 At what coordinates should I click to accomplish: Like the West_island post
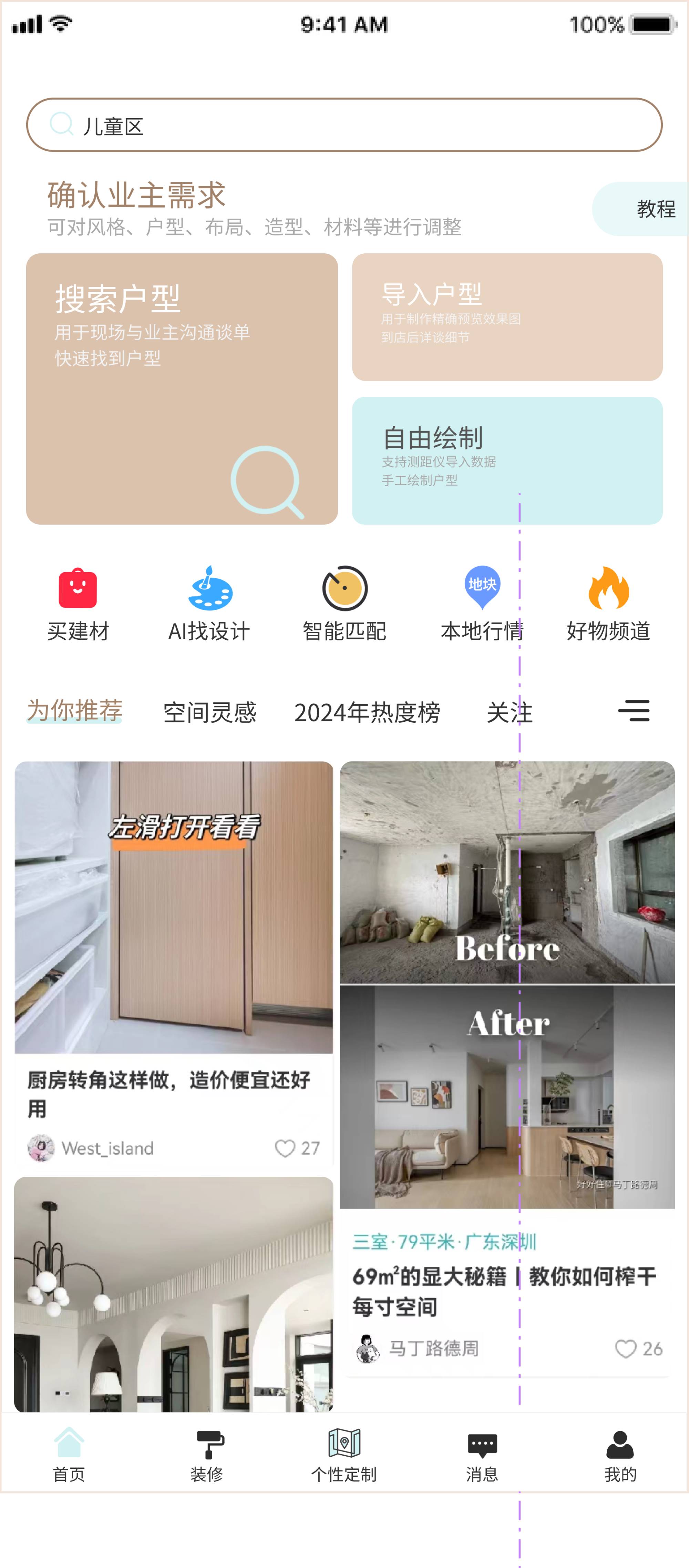tap(285, 1148)
